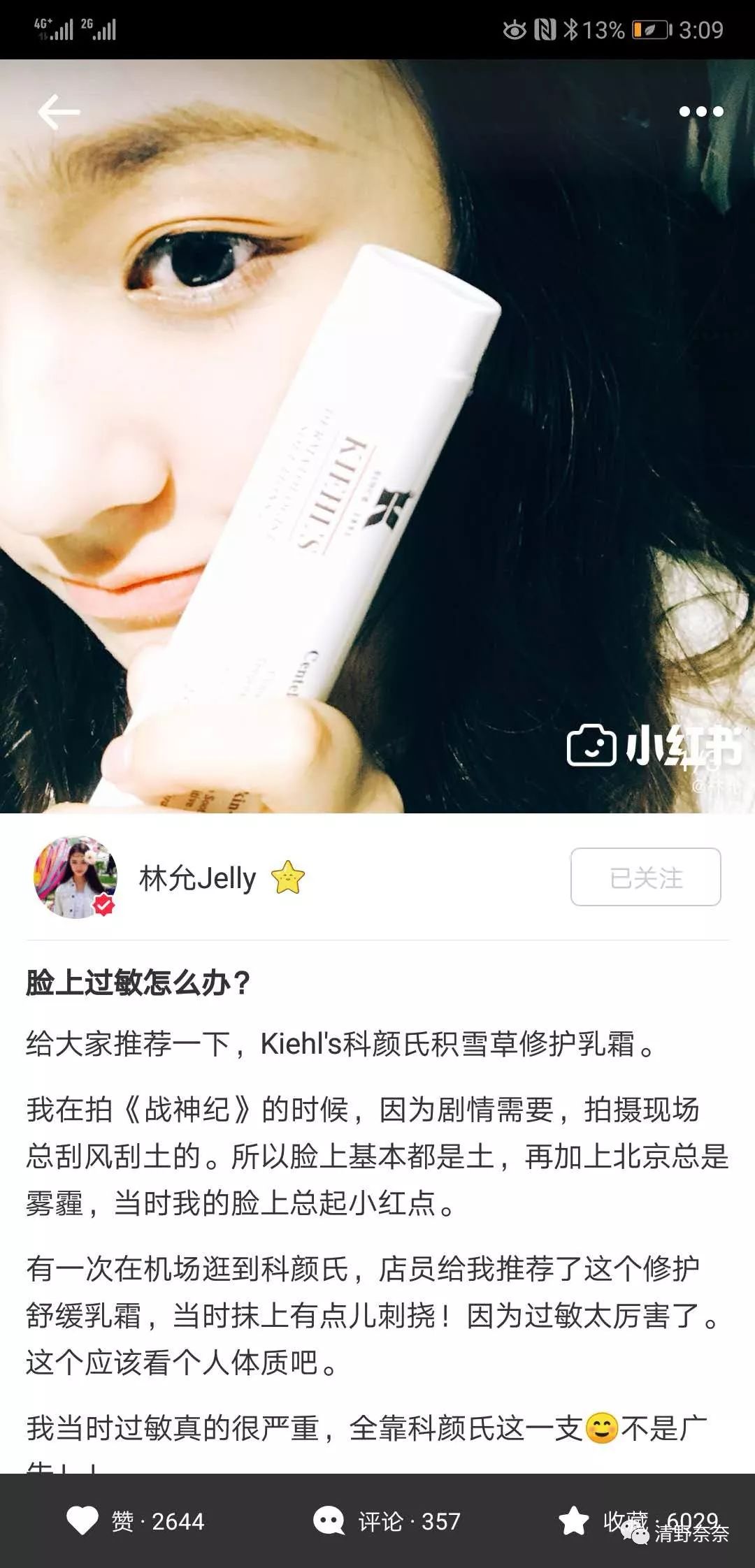Image resolution: width=755 pixels, height=1568 pixels.
Task: View the post photo in full screen
Action: point(377,433)
